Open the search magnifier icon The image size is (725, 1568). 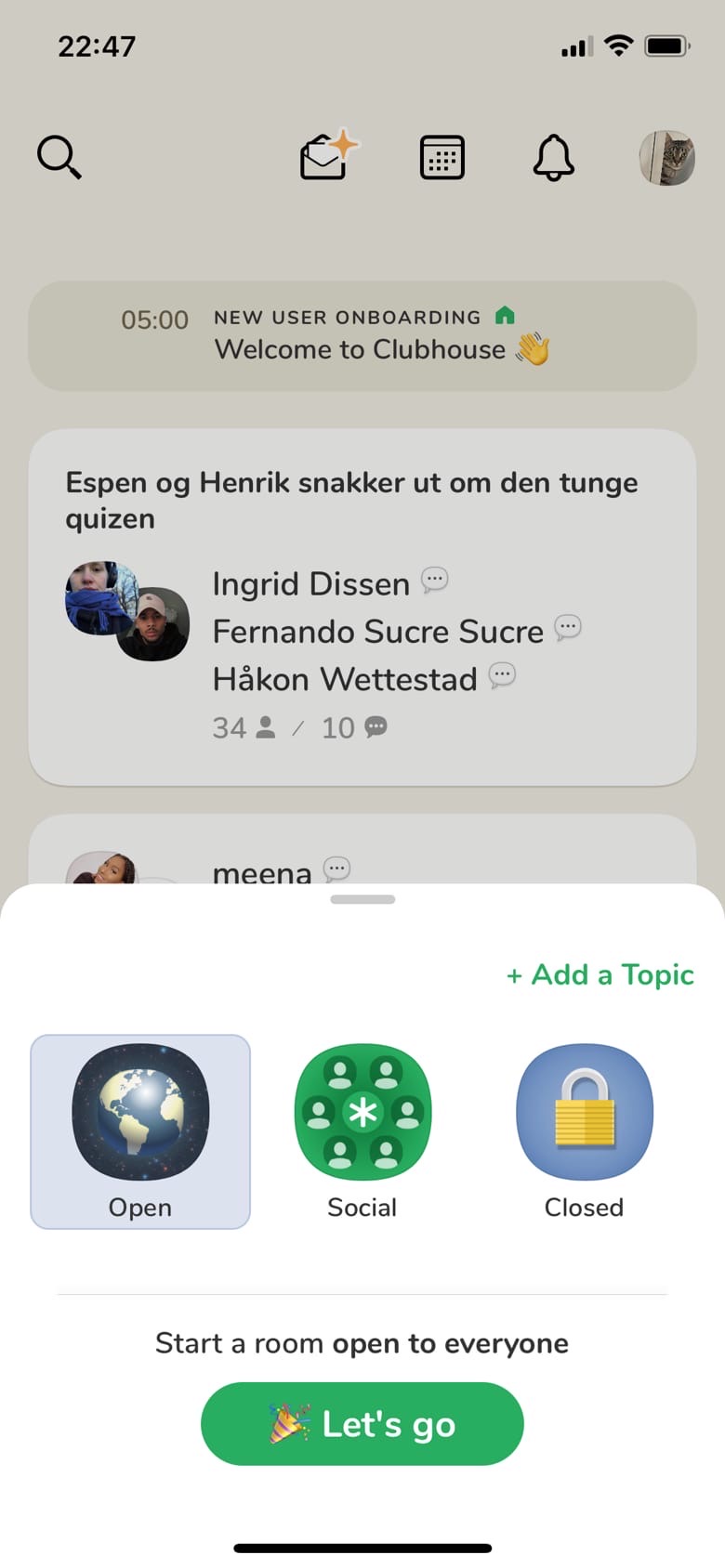(59, 157)
